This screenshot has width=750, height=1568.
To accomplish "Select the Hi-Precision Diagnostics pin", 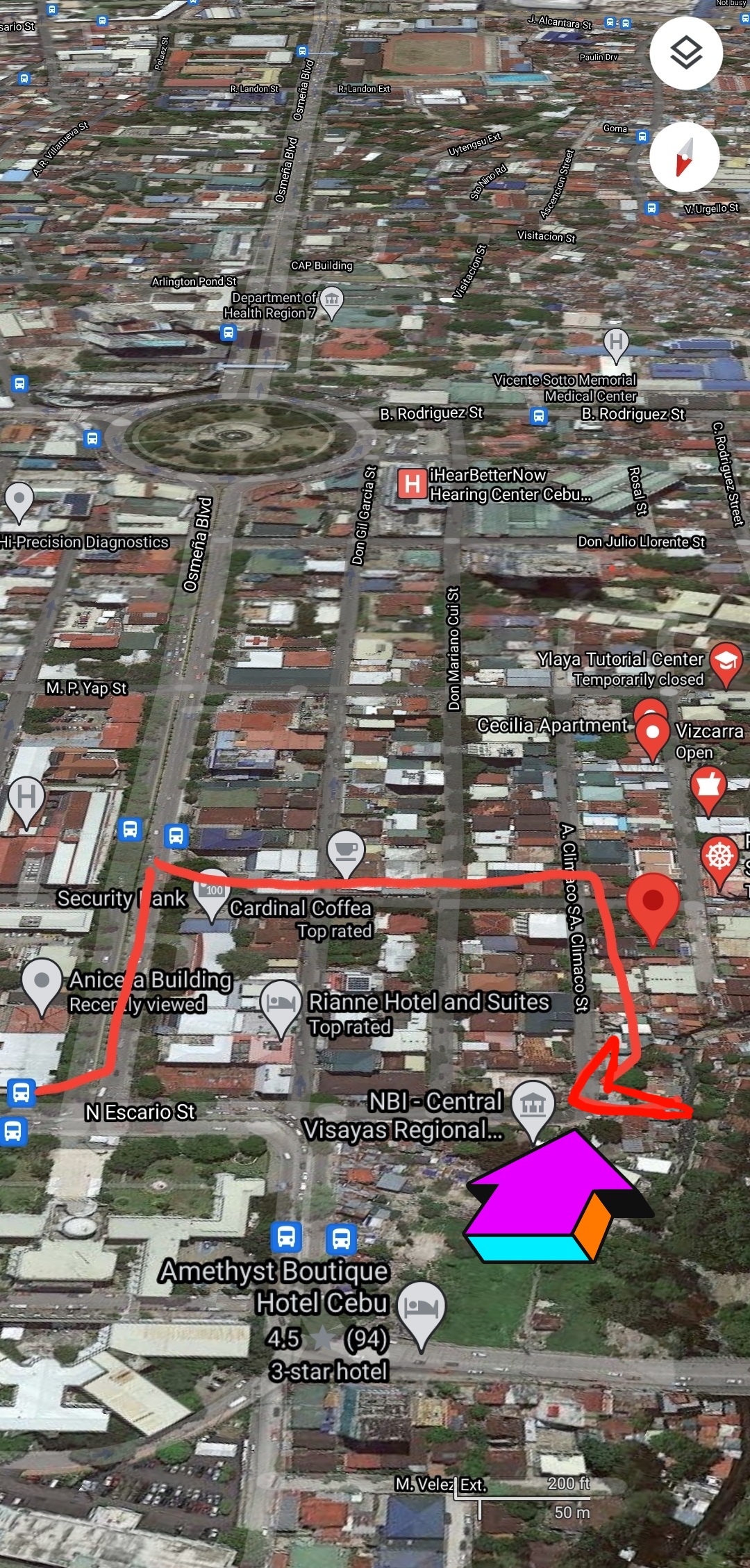I will coord(19,499).
